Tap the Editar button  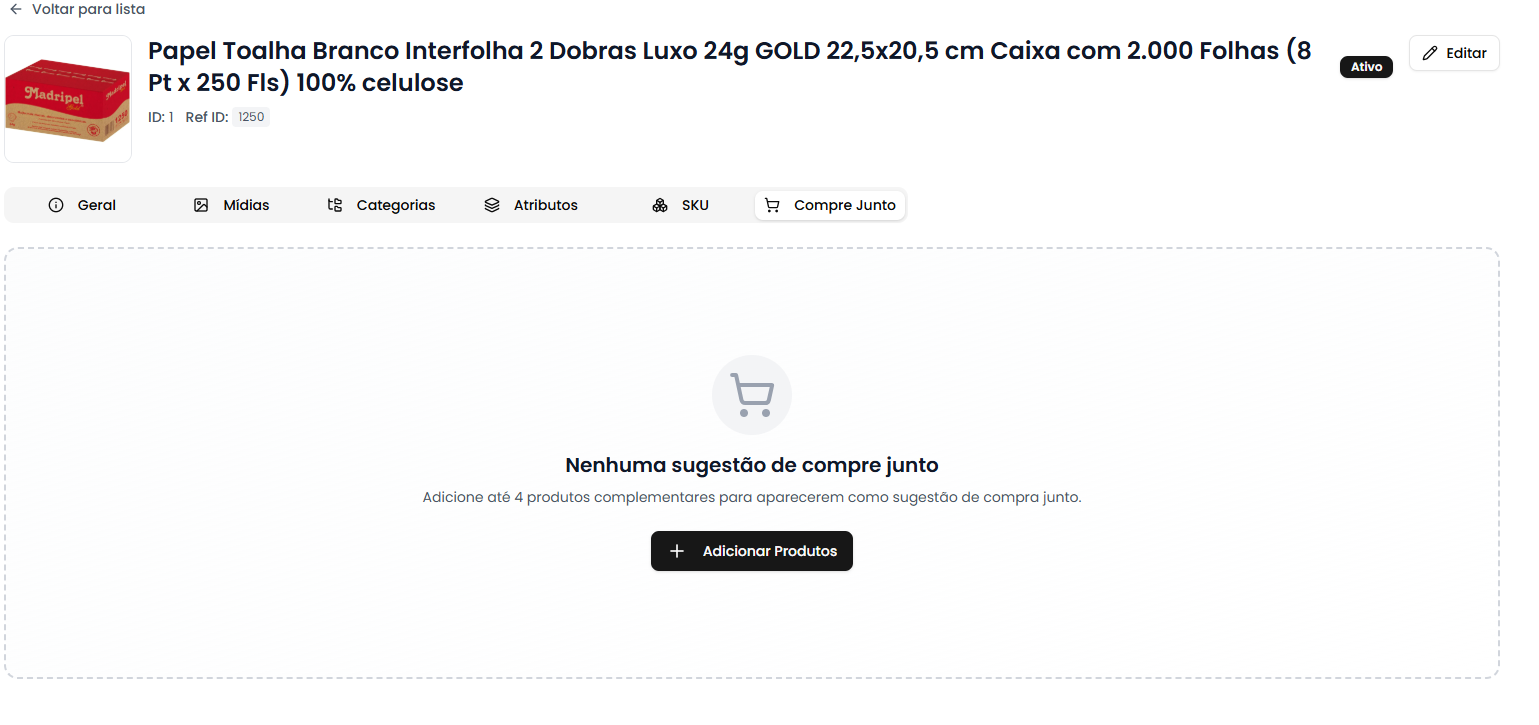[1453, 53]
